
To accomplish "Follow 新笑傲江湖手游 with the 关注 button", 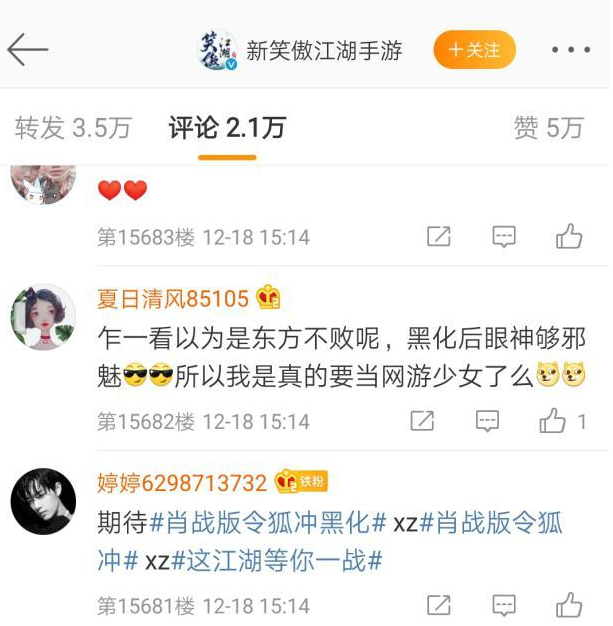I will click(474, 50).
